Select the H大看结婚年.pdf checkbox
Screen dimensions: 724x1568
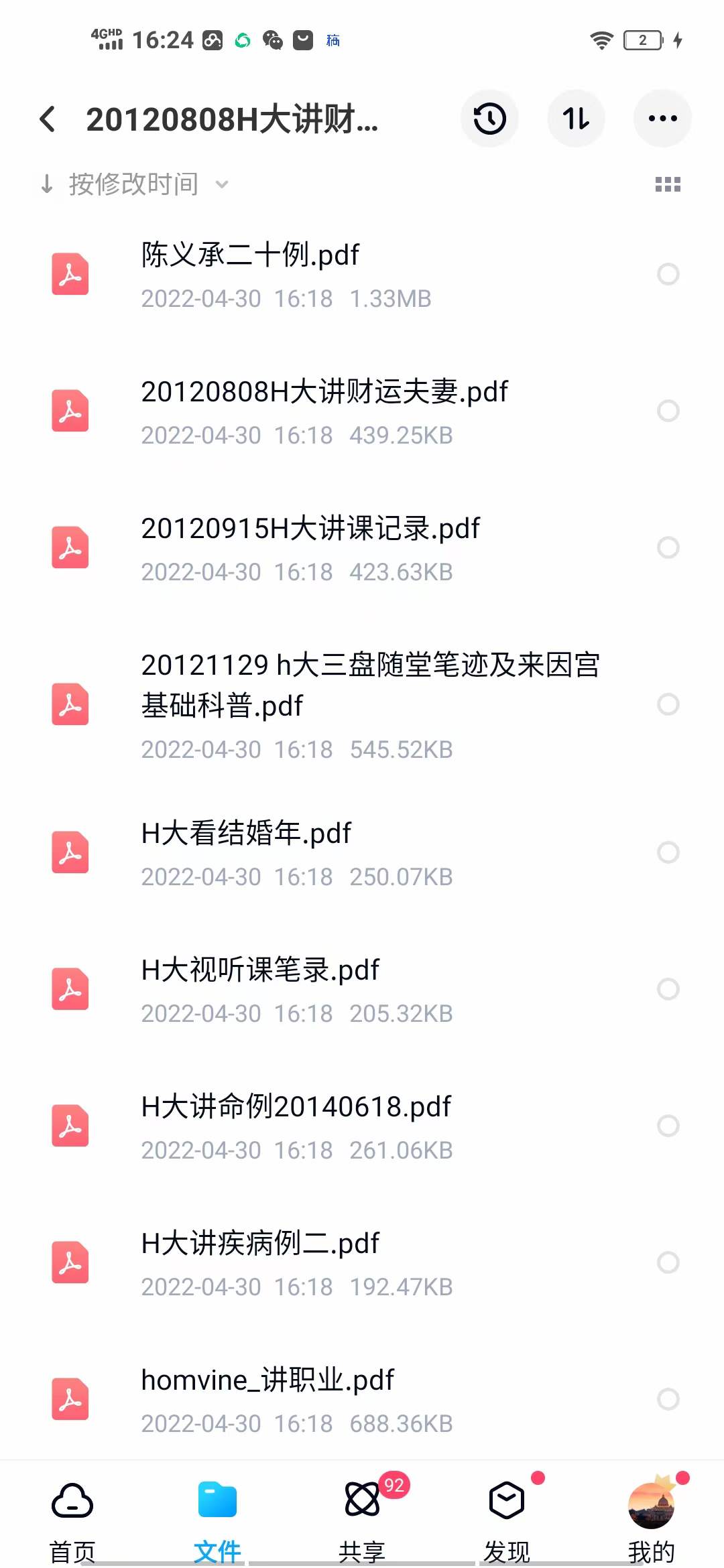tap(668, 852)
